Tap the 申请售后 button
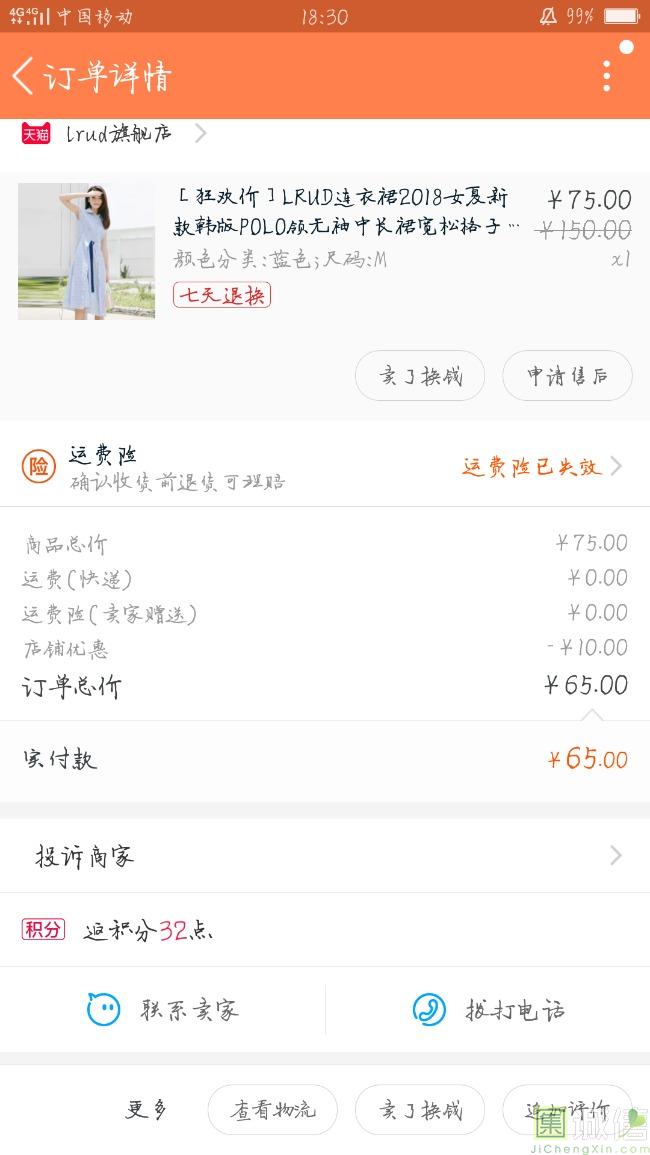The height and width of the screenshot is (1155, 650). coord(567,376)
